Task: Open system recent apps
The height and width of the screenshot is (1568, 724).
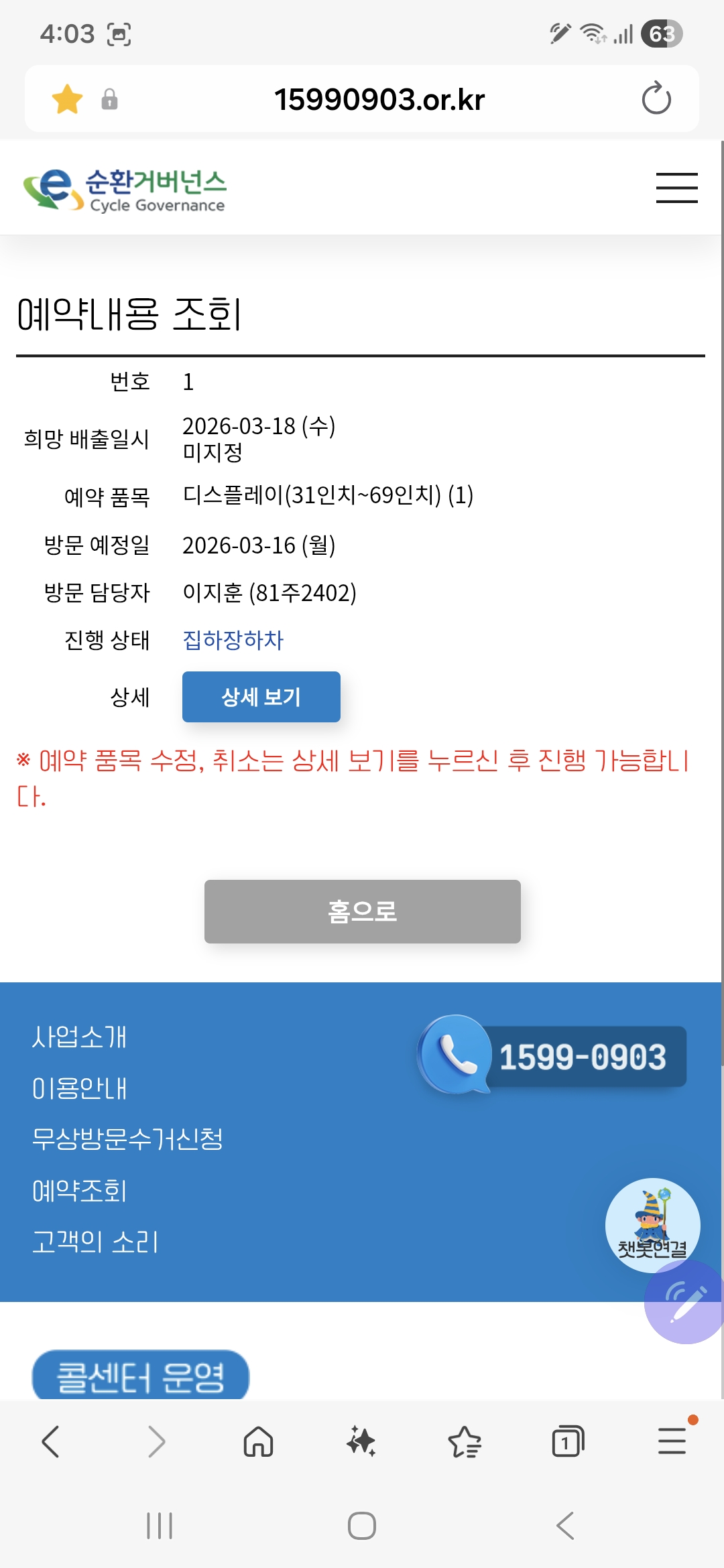Action: click(160, 1526)
